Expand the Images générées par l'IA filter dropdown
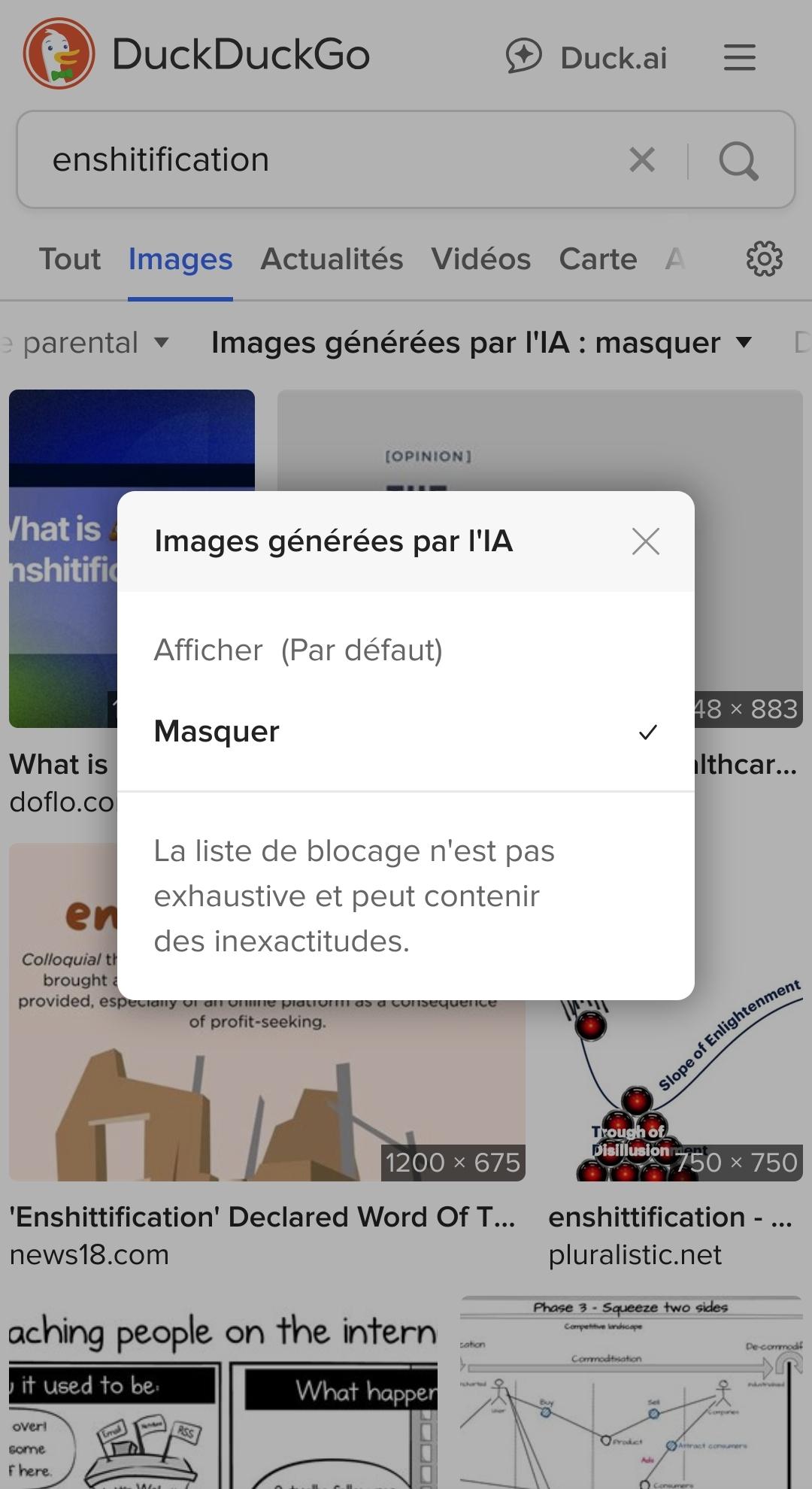812x1489 pixels. (481, 343)
